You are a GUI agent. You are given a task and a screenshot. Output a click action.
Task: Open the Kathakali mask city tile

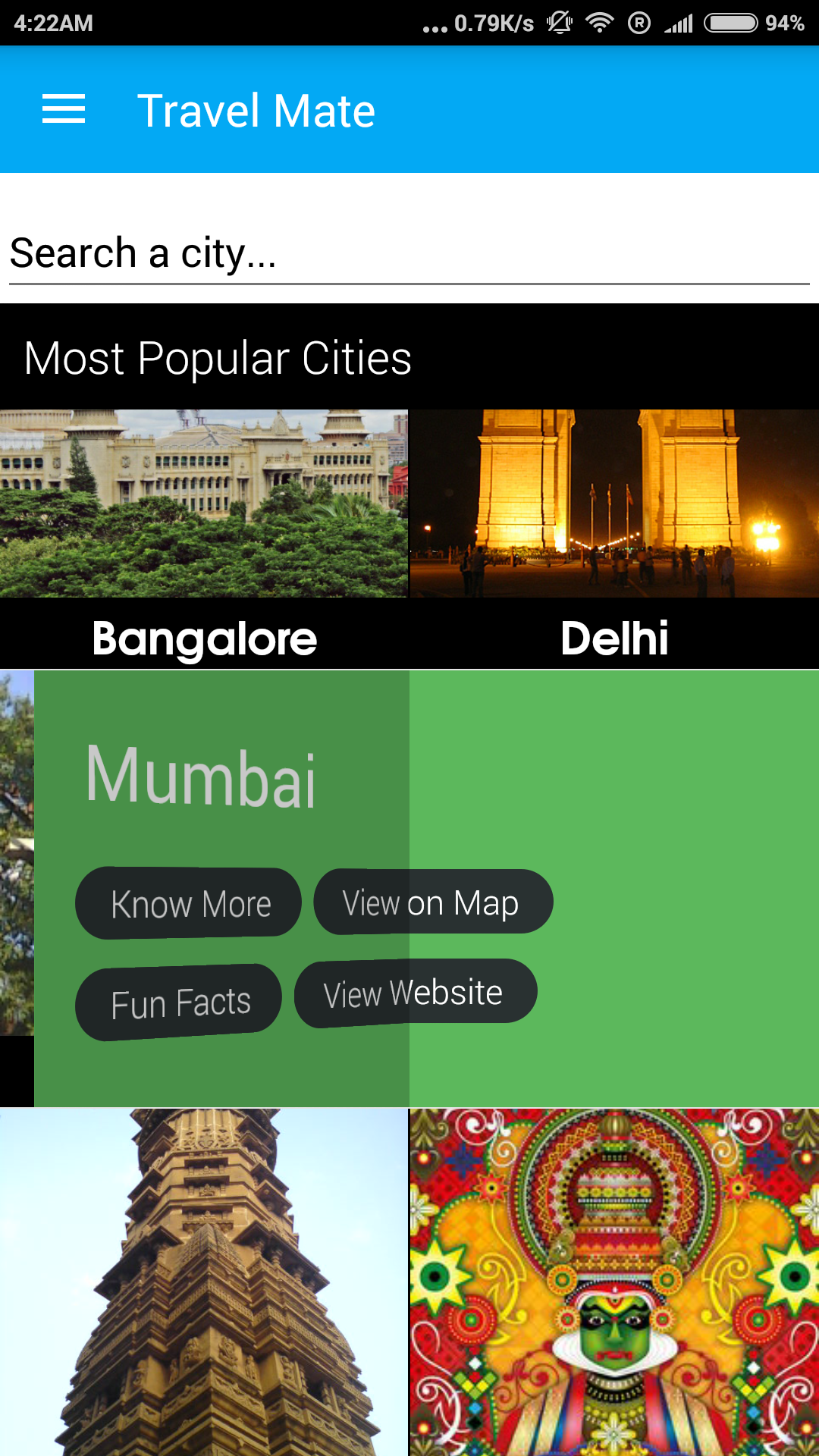click(x=615, y=1282)
